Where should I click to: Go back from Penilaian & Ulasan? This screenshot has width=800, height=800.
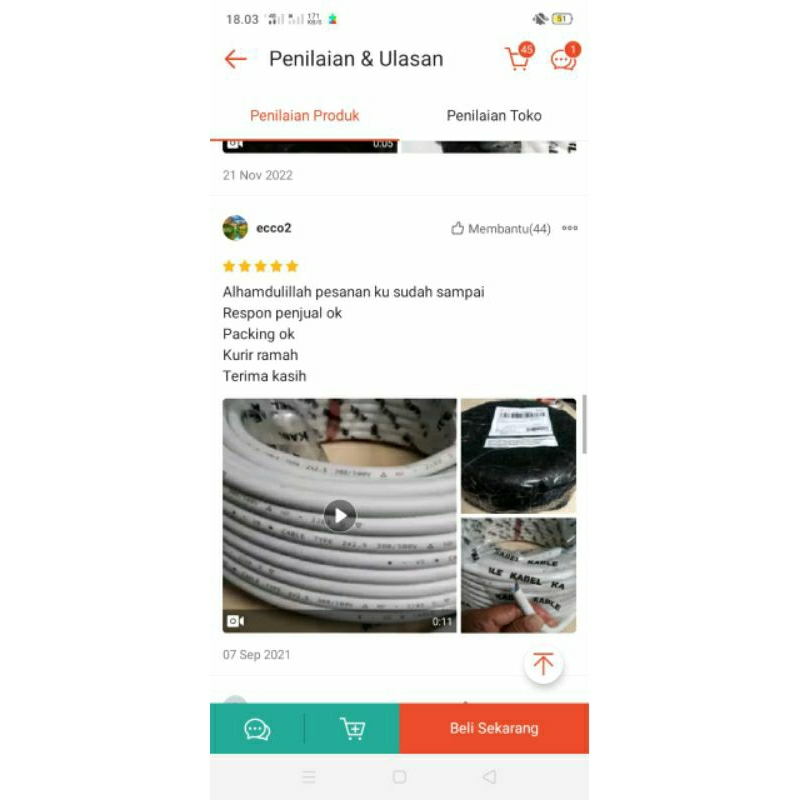pos(235,59)
